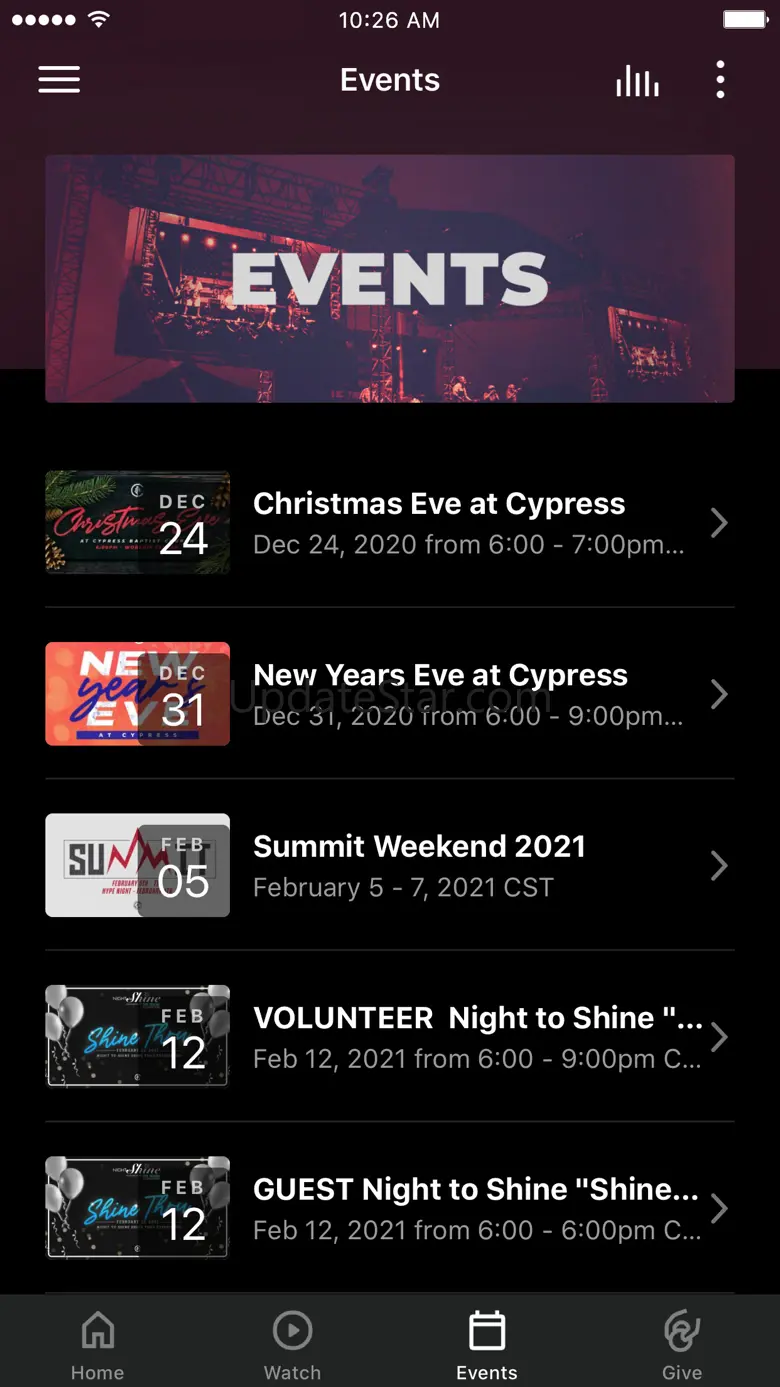View Summit Weekend 2021 details

point(390,865)
